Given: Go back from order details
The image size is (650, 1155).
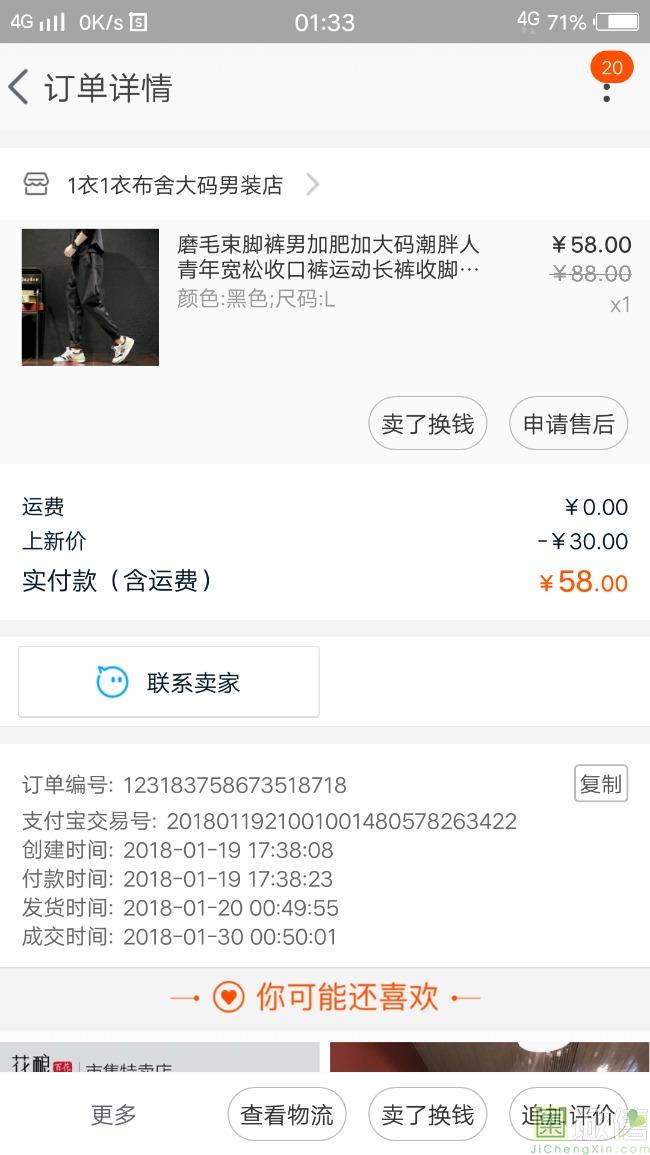Looking at the screenshot, I should click(x=20, y=88).
